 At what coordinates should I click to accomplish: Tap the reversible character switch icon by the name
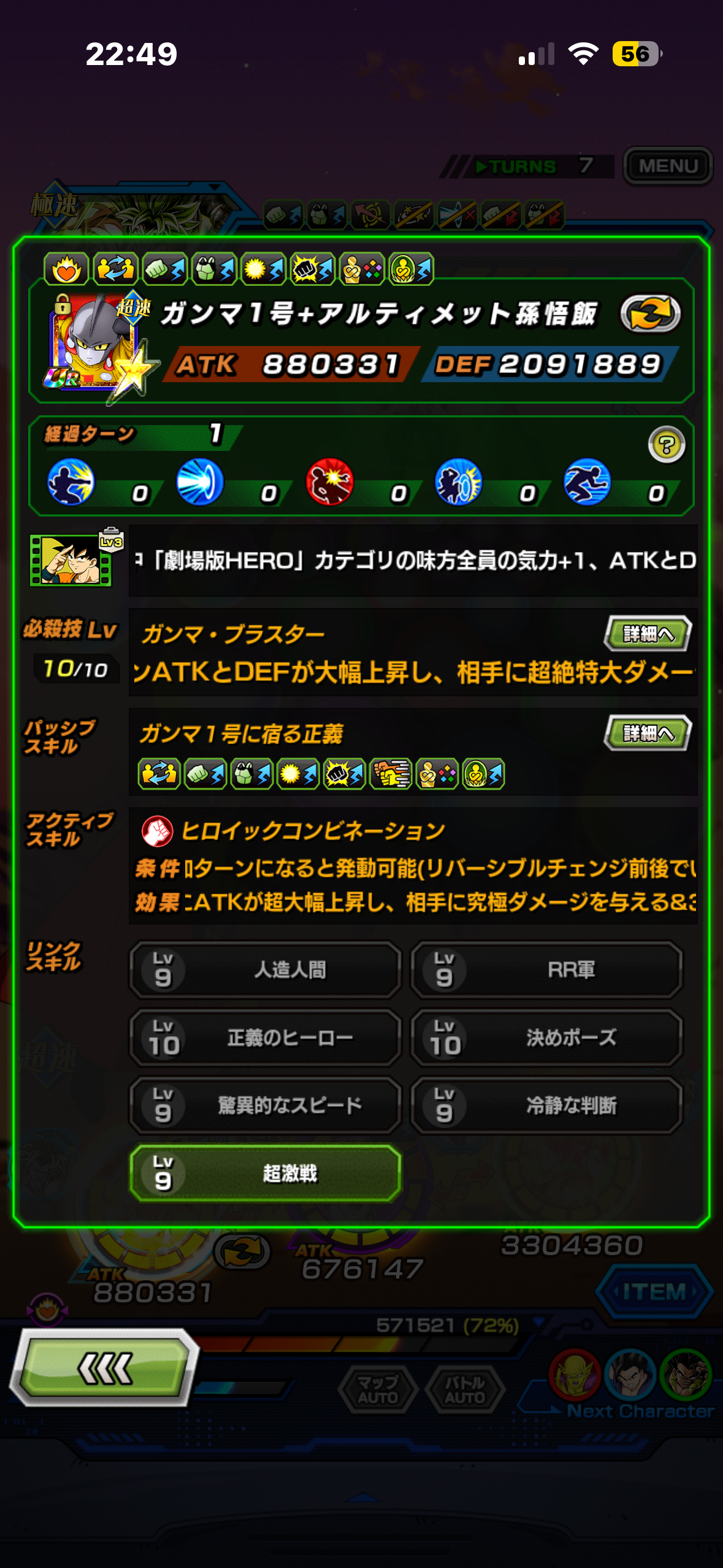coord(650,314)
